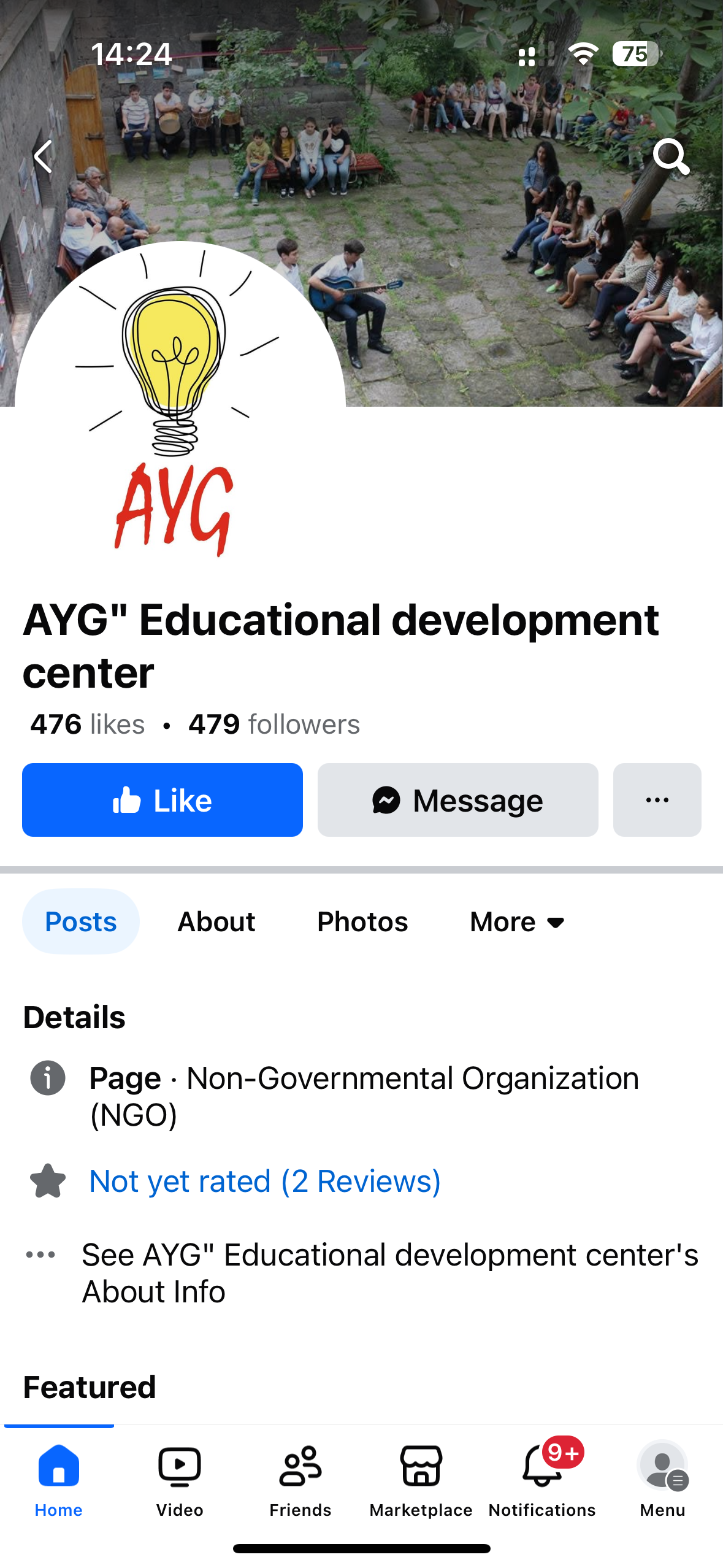Like the AYG page
The width and height of the screenshot is (723, 1568).
[163, 800]
